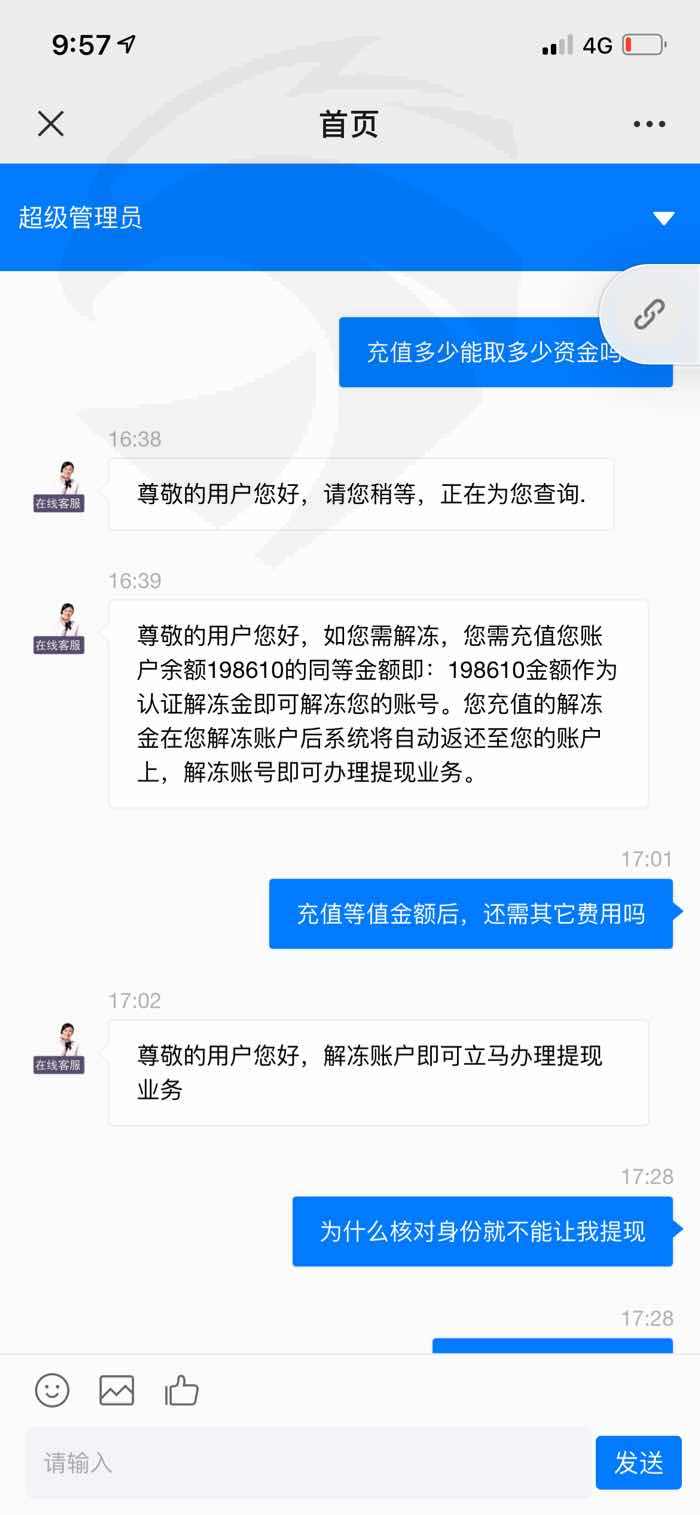Tap the thumbs-up rating icon

point(182,1389)
